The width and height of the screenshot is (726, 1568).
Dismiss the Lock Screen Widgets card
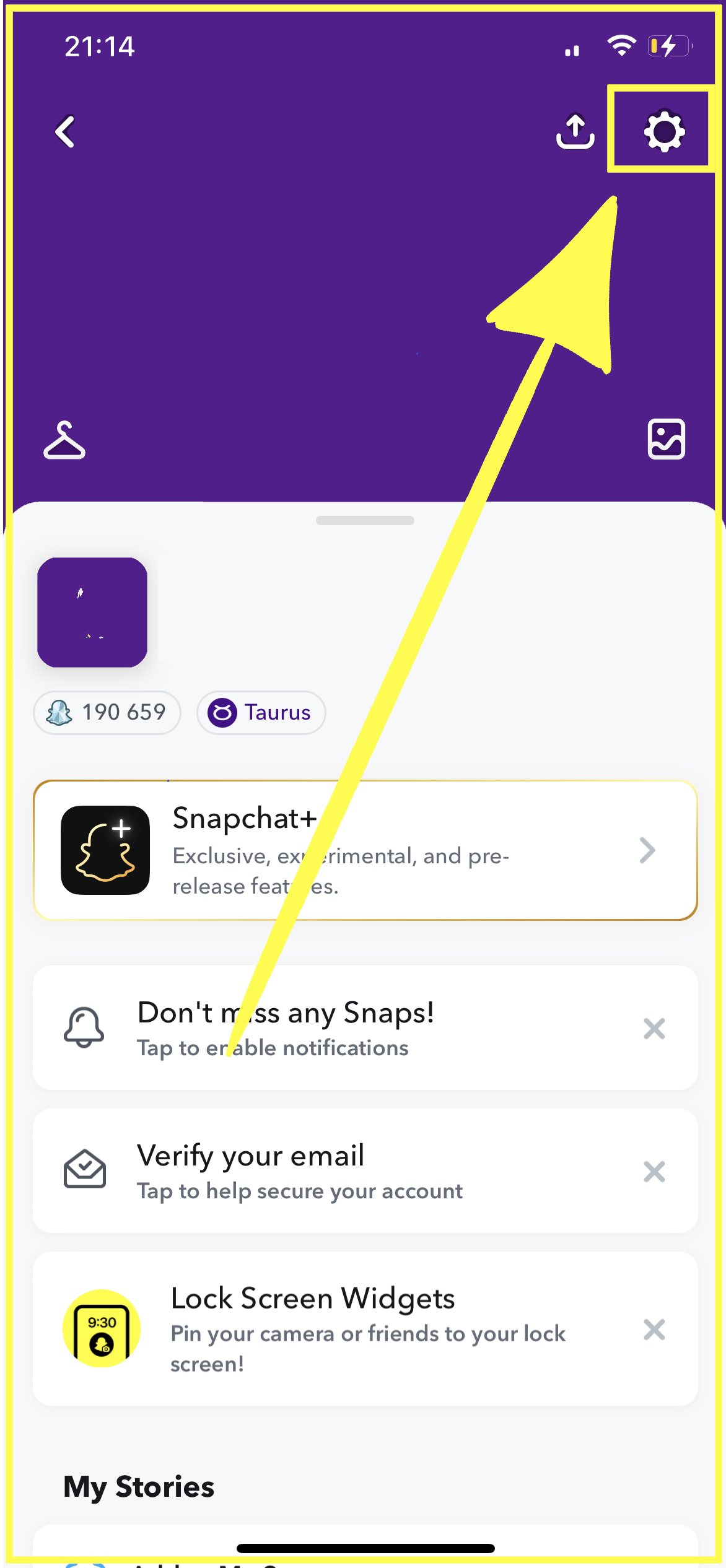pos(654,1330)
